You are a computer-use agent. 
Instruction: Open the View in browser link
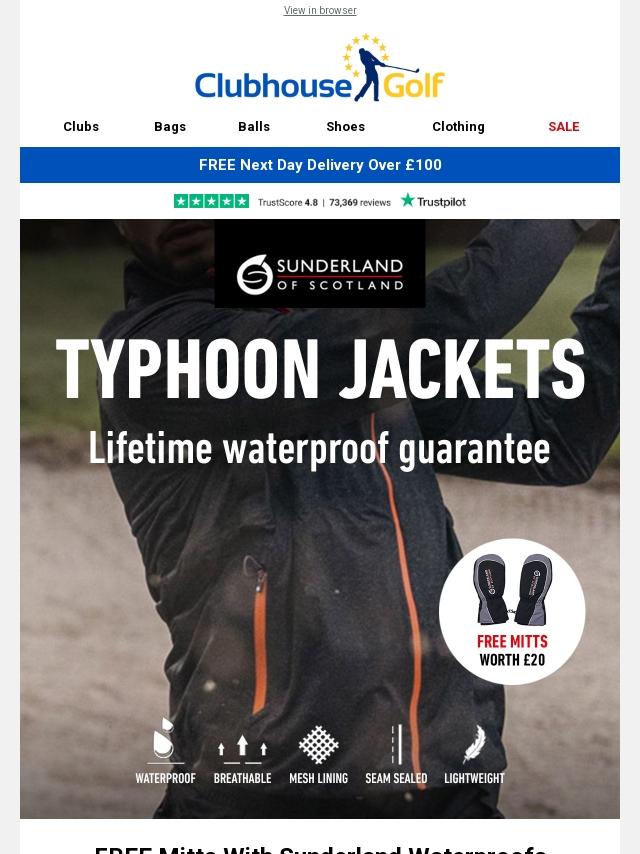click(x=320, y=10)
